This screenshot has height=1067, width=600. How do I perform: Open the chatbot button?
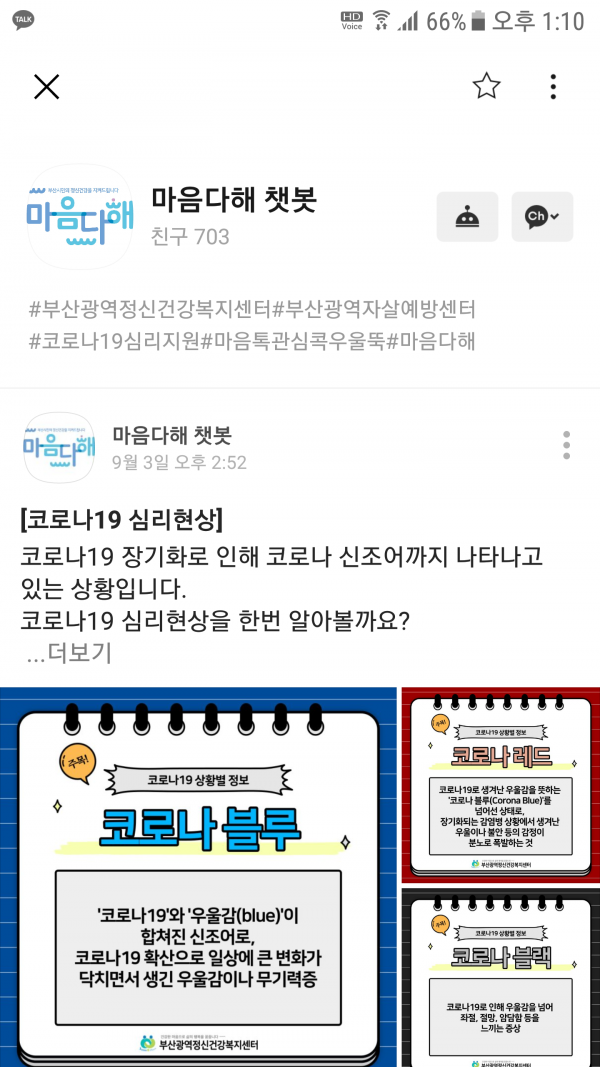(x=467, y=217)
